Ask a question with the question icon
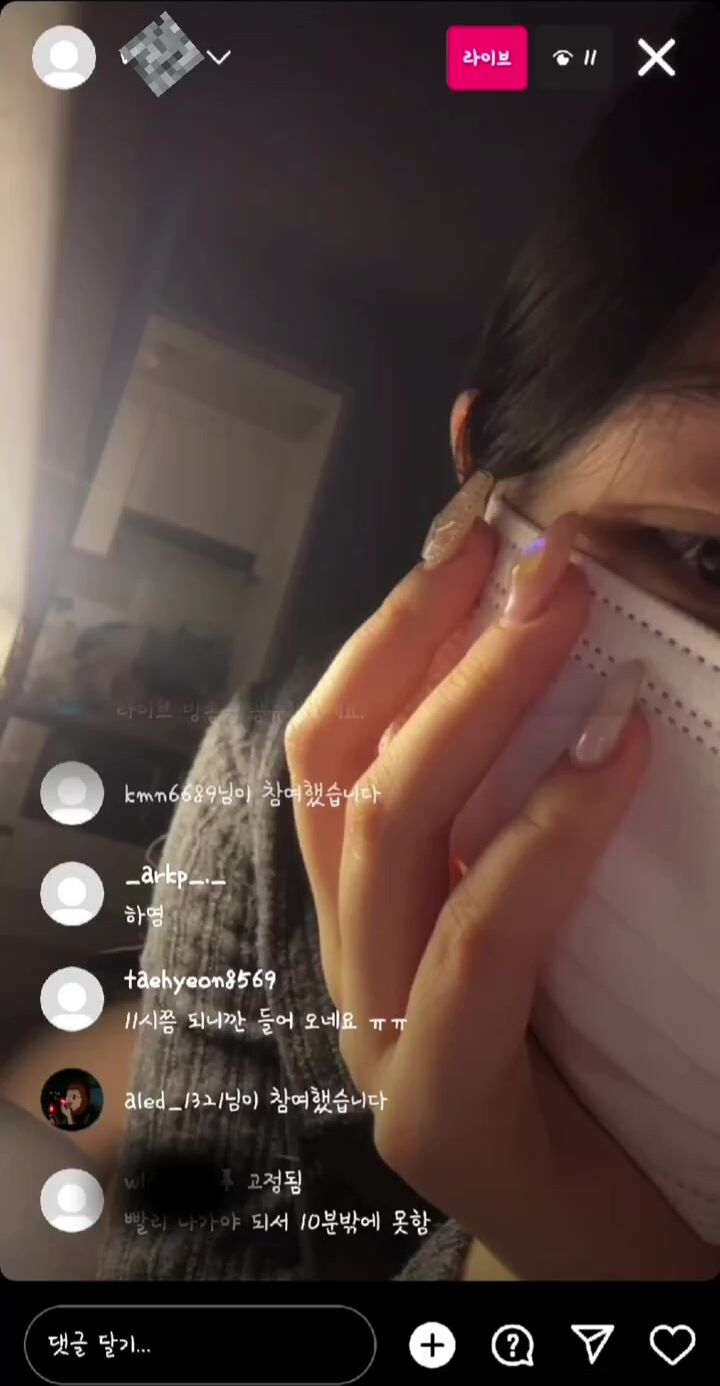Screen dimensions: 720x1386 [x=513, y=1345]
